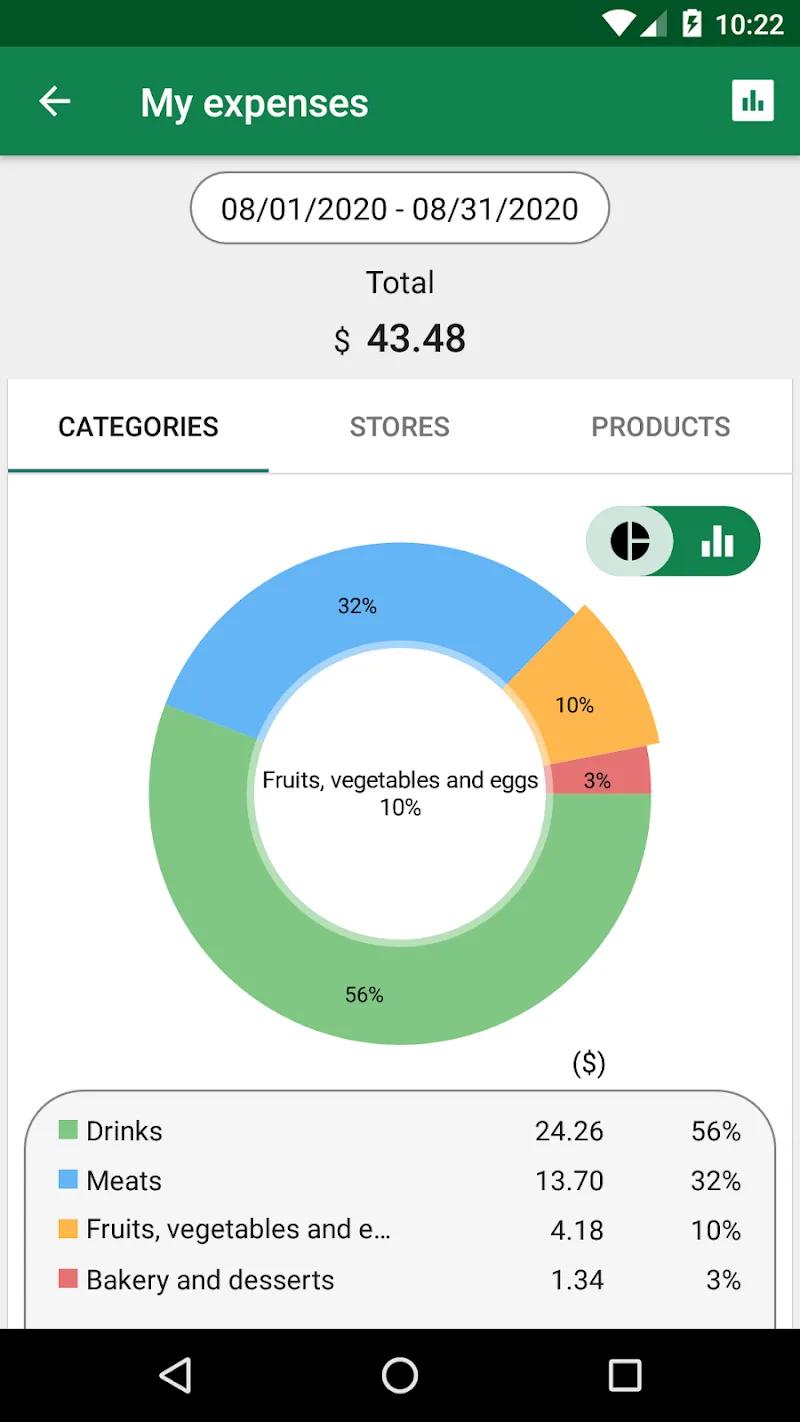Switch to the STORES tab
The image size is (800, 1422).
tap(400, 426)
